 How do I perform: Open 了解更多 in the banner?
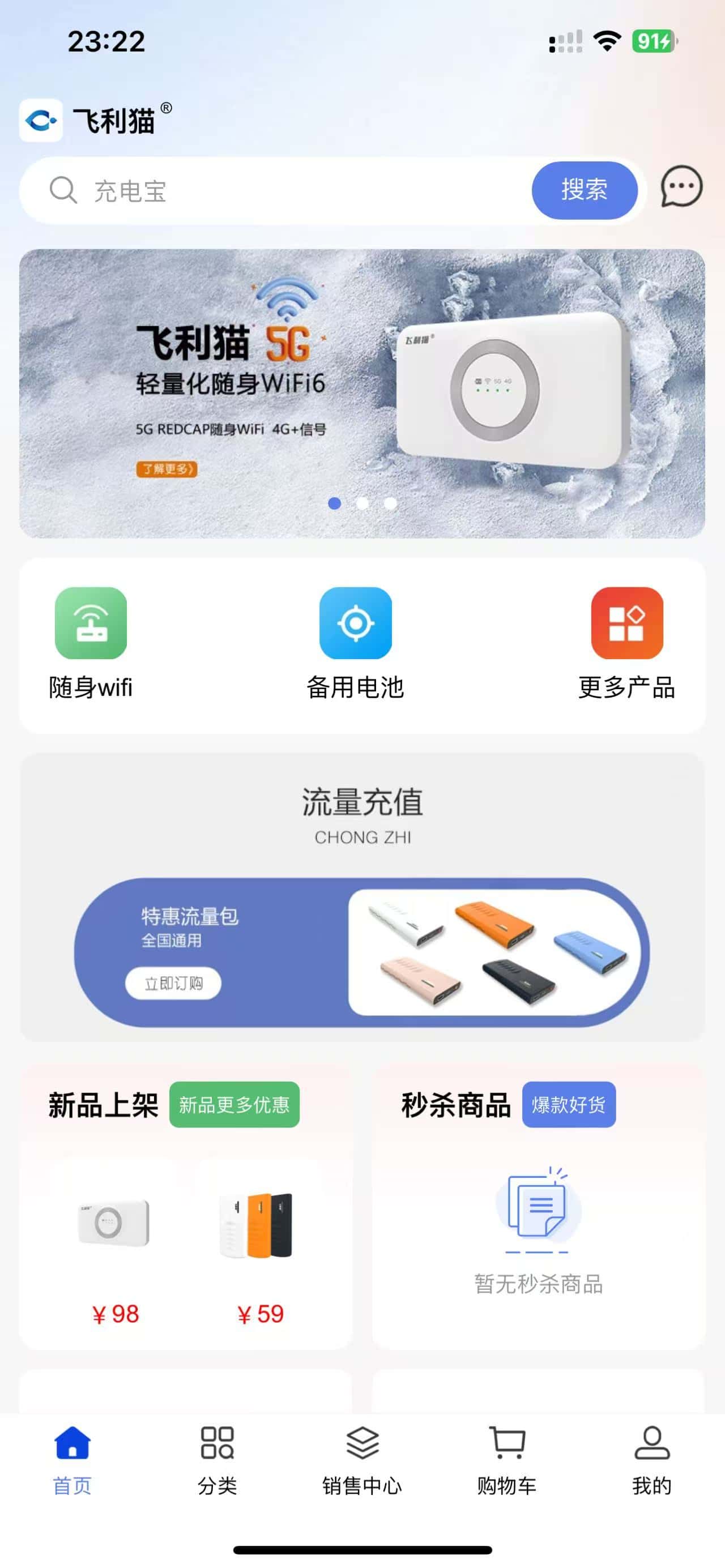pos(165,470)
